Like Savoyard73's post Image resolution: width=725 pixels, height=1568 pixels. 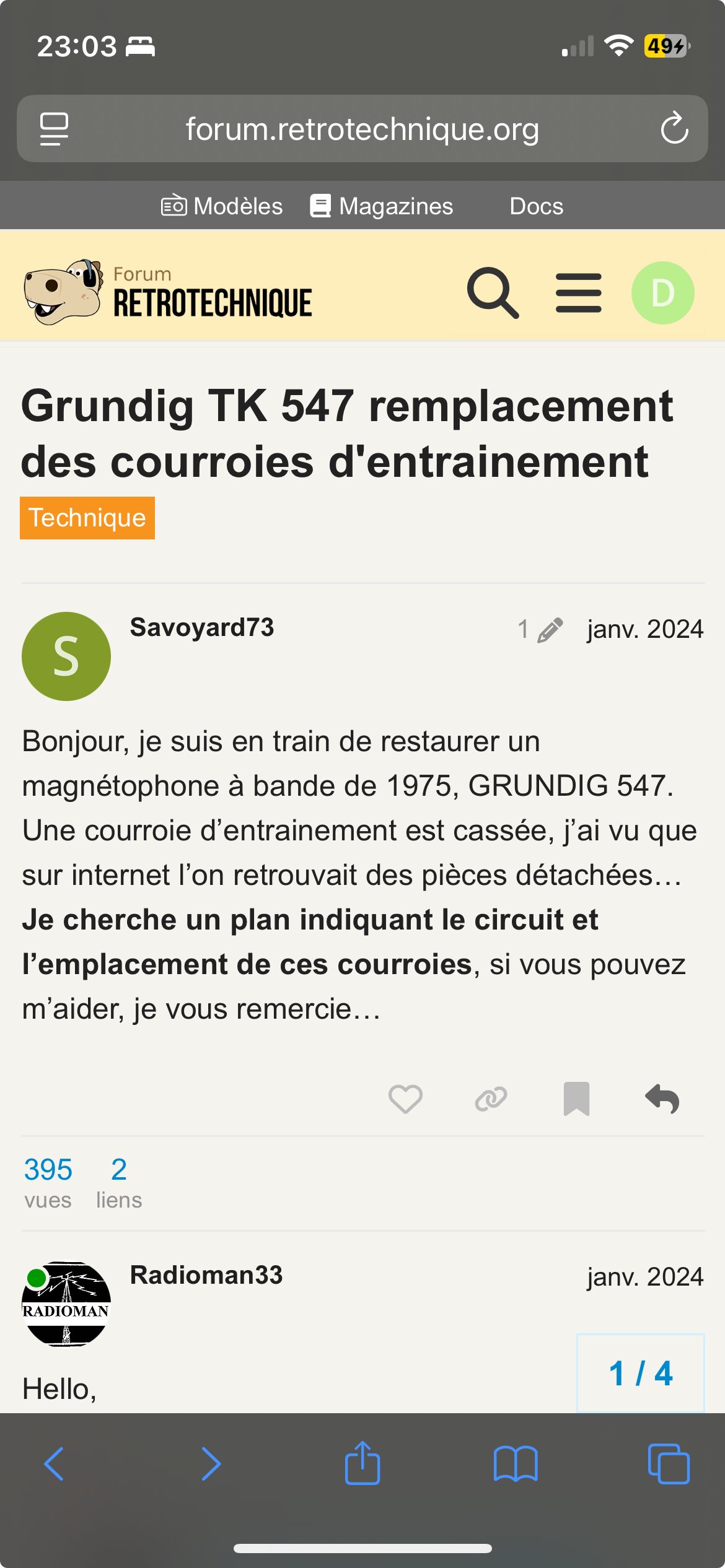405,1099
